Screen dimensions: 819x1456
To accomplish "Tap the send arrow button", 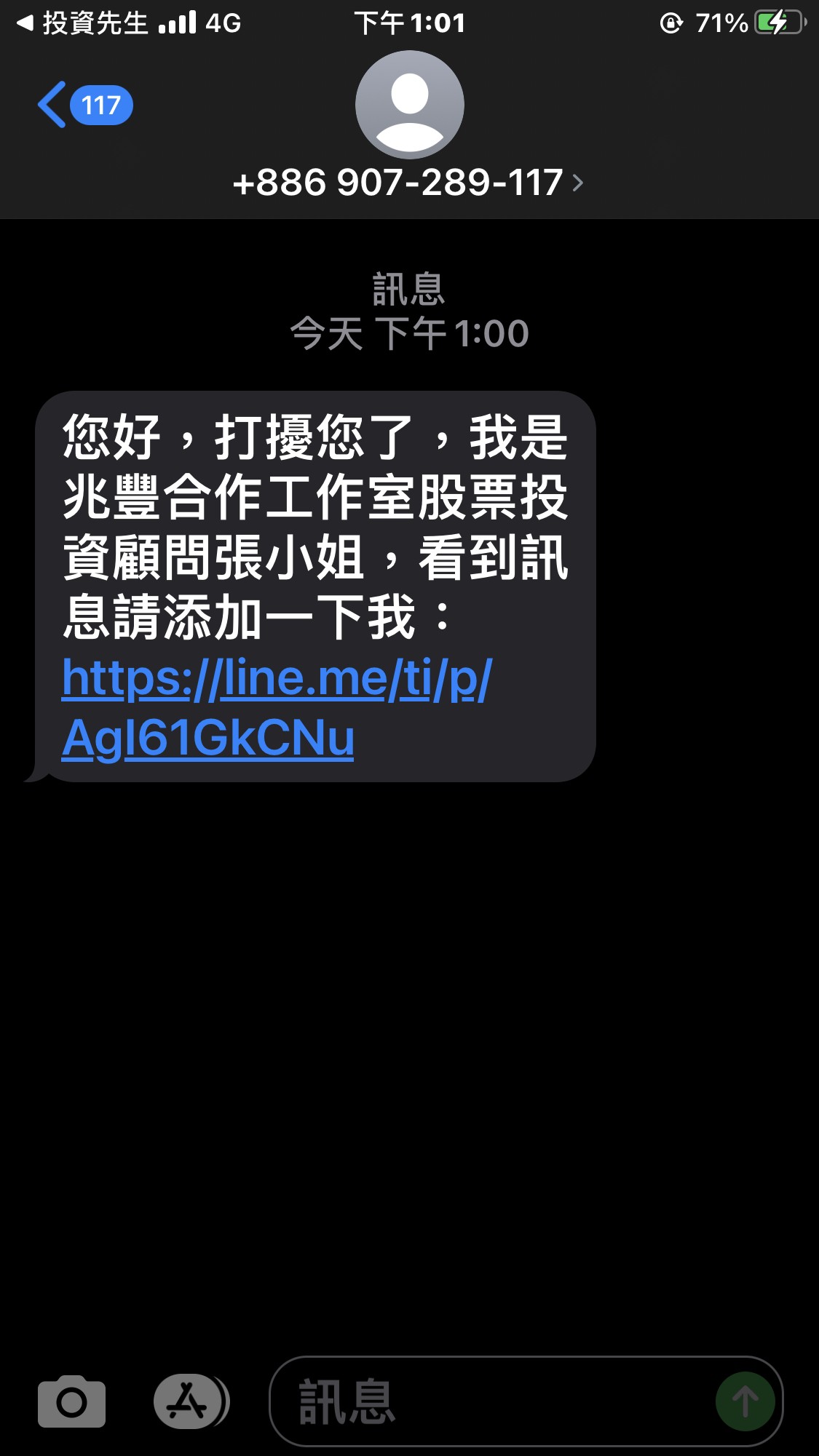I will [744, 1401].
